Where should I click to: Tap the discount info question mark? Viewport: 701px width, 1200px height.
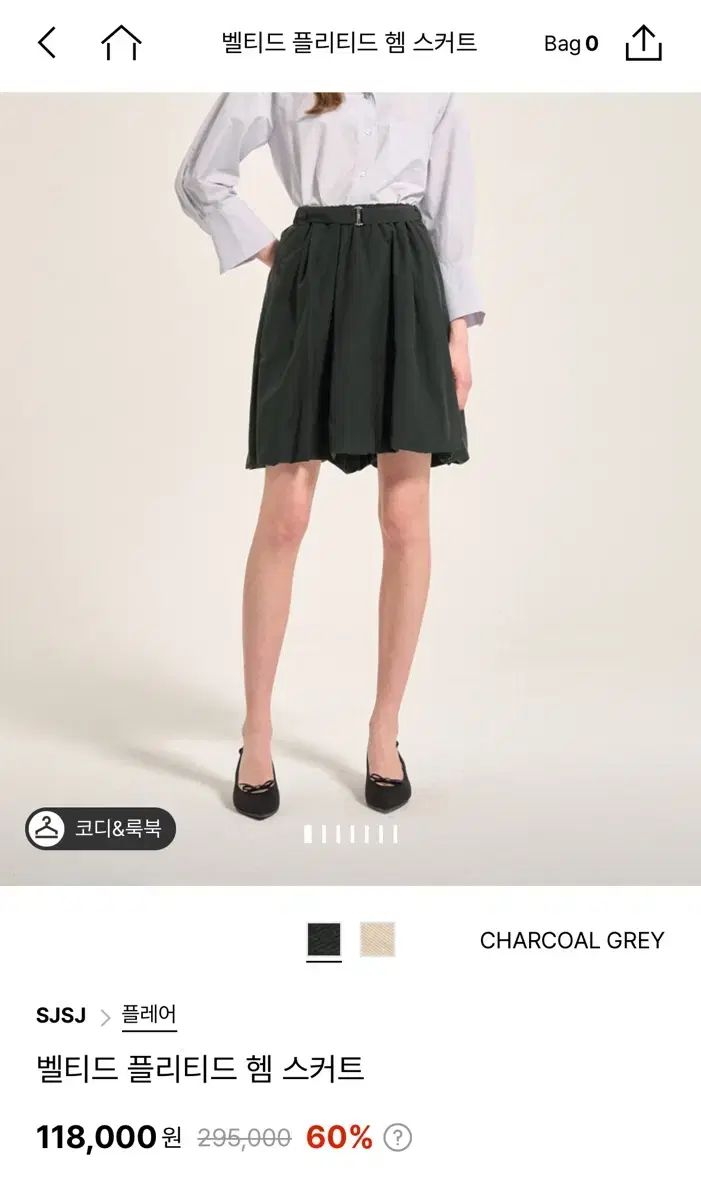pos(398,1137)
